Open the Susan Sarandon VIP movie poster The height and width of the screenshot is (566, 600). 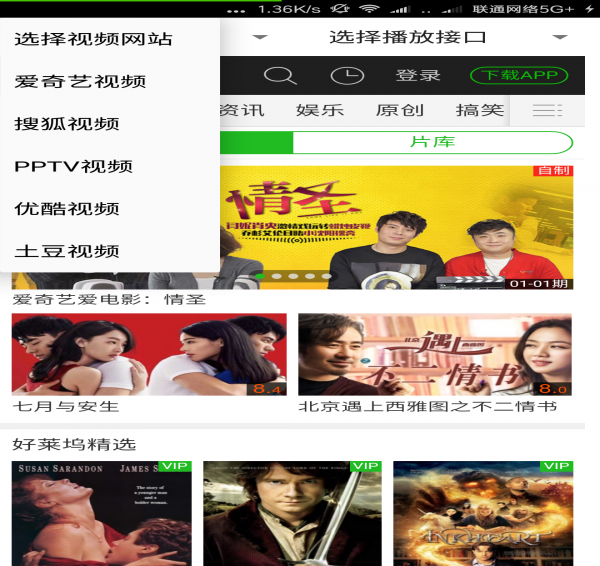(x=101, y=512)
